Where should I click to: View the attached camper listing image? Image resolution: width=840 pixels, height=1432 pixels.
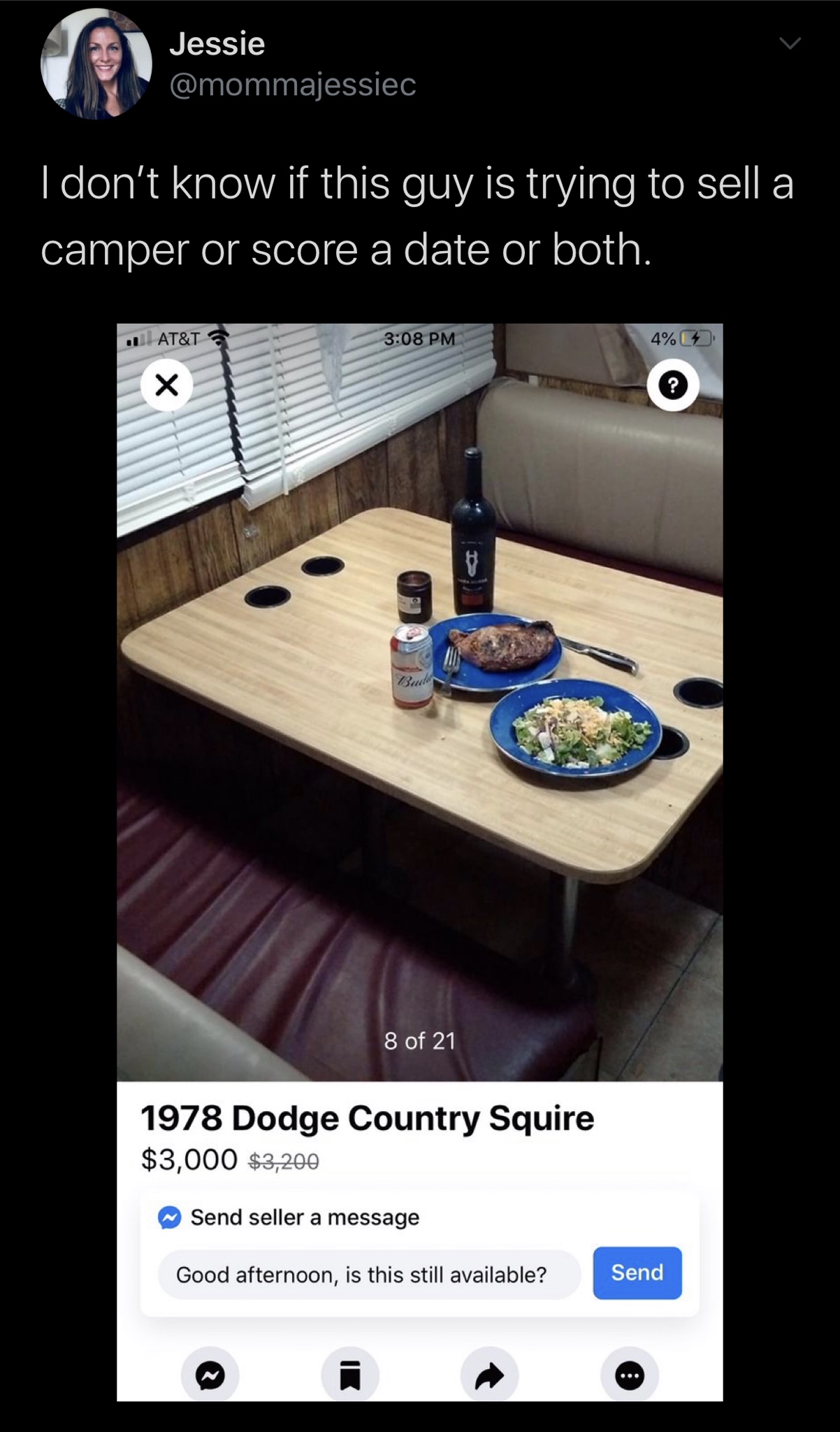point(419,699)
